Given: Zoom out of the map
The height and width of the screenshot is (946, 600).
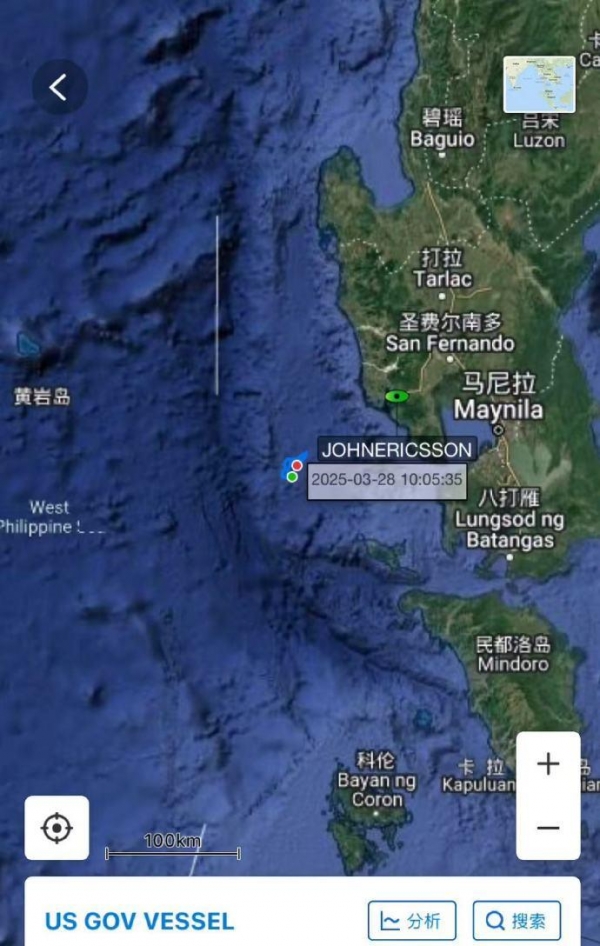Looking at the screenshot, I should [x=547, y=828].
